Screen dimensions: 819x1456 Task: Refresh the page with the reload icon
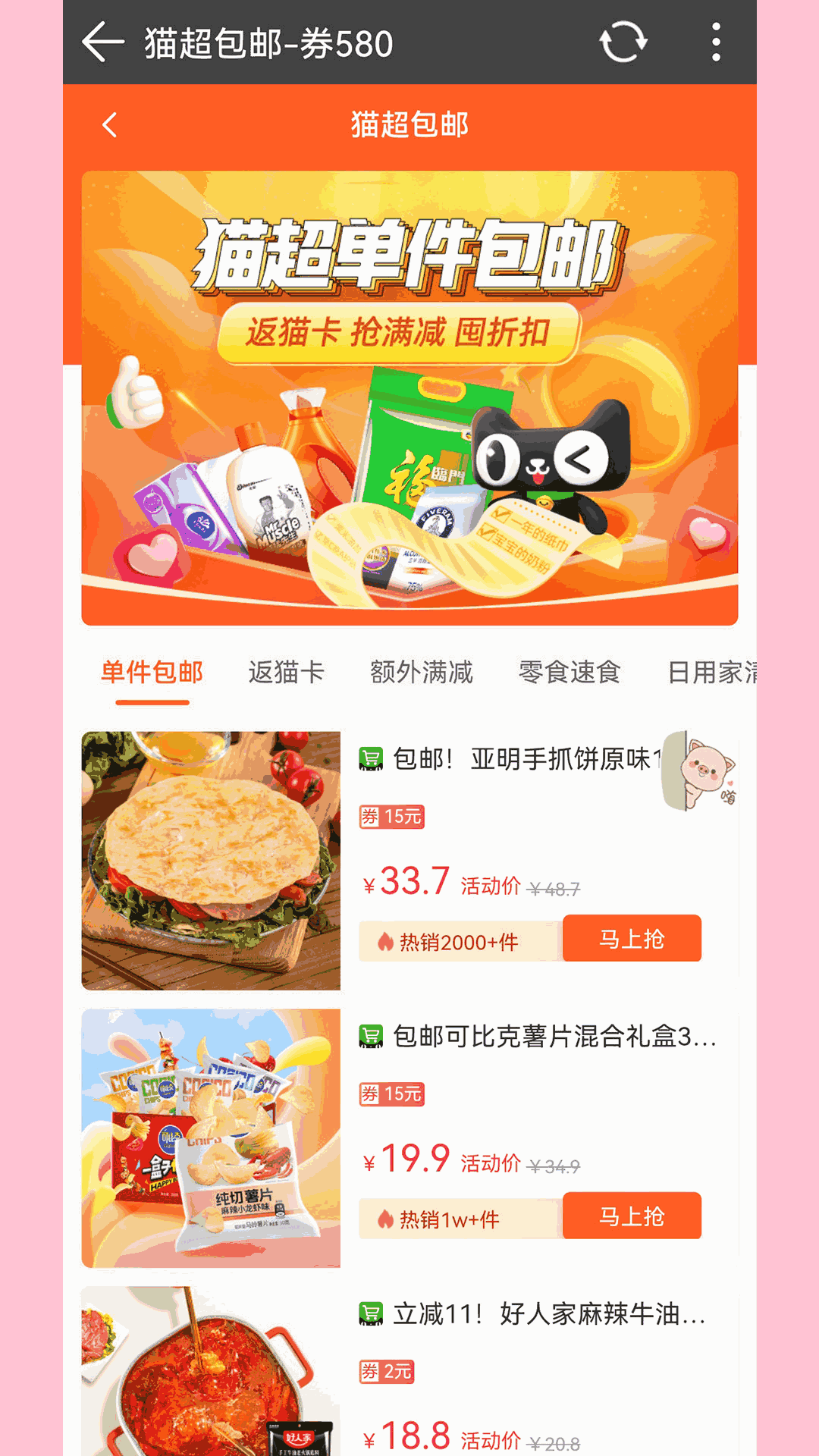pos(623,42)
